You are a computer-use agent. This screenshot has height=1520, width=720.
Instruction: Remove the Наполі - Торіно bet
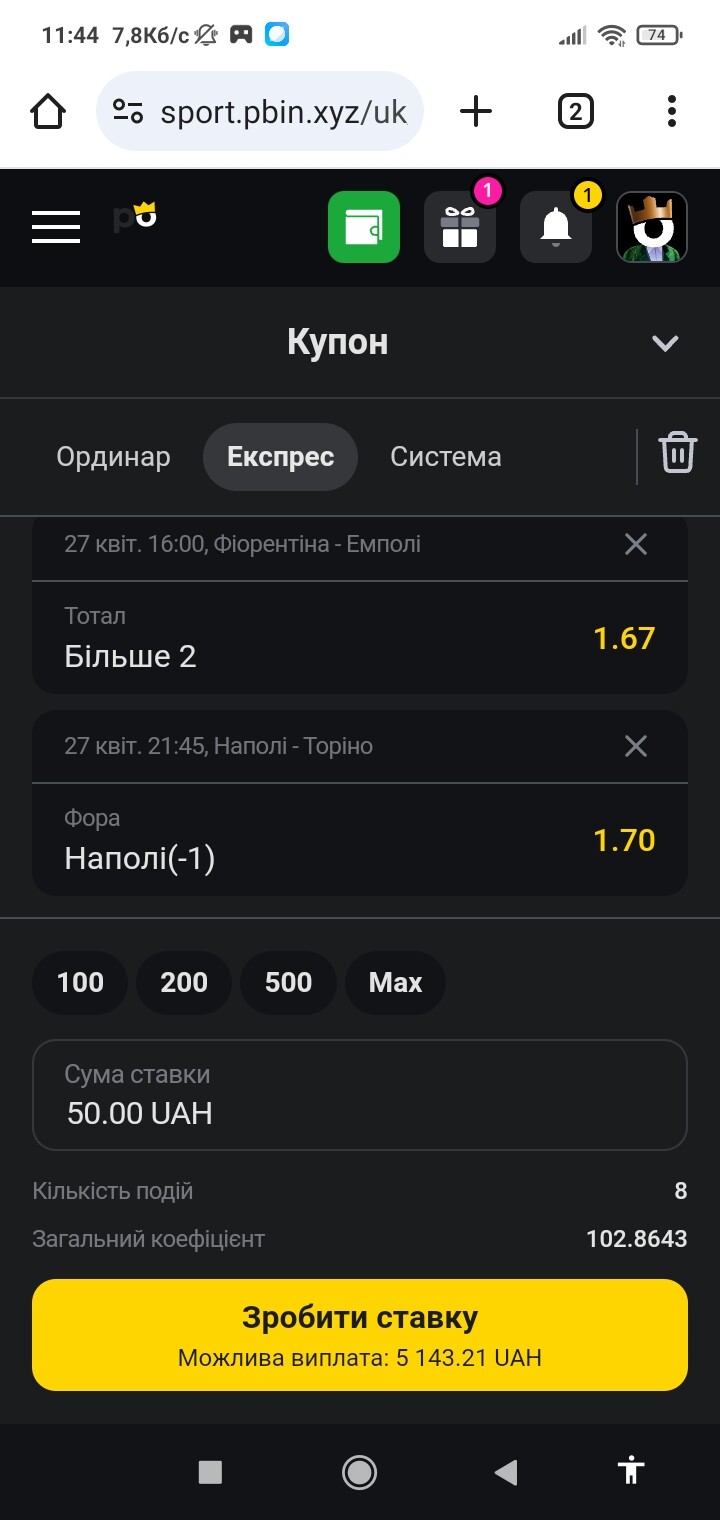click(x=636, y=746)
